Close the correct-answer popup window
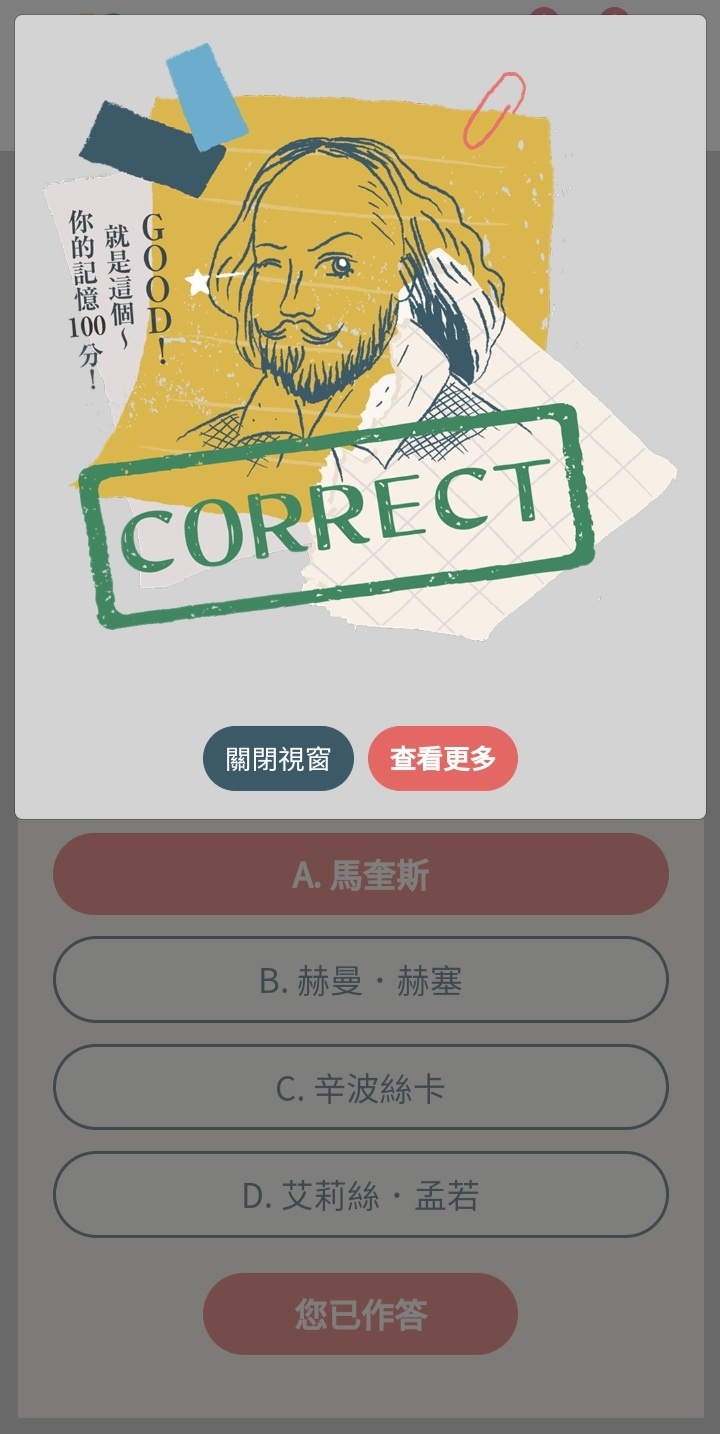The width and height of the screenshot is (720, 1434). (x=278, y=759)
